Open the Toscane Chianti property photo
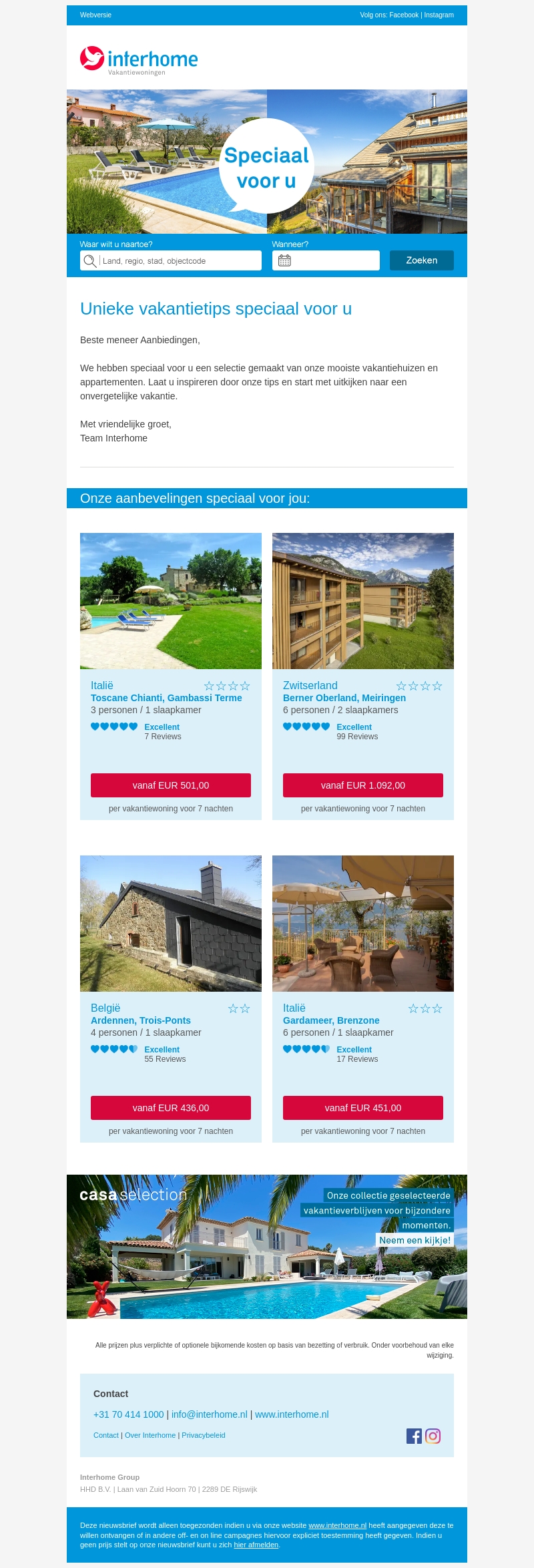Screen dimensions: 534x1568 [x=171, y=601]
